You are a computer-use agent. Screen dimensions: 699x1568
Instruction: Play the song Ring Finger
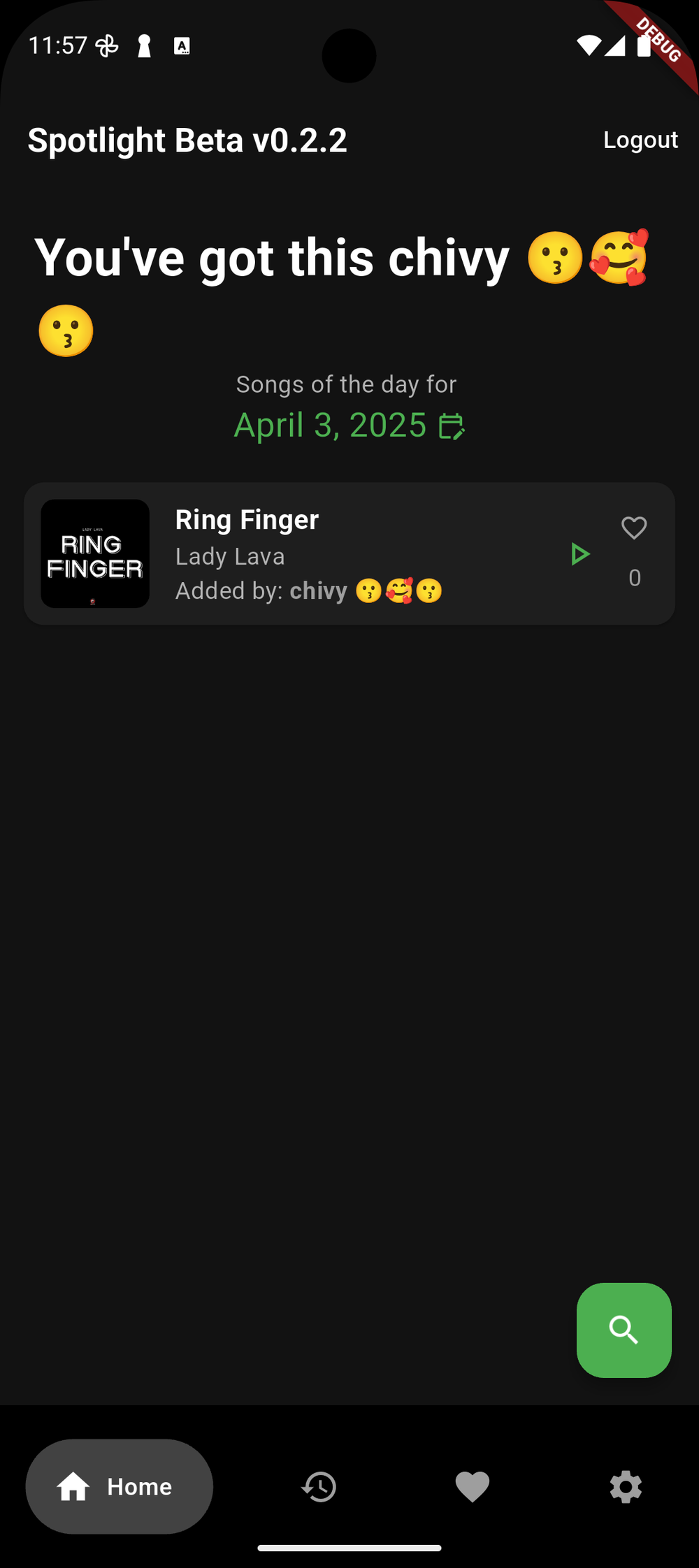(x=579, y=554)
